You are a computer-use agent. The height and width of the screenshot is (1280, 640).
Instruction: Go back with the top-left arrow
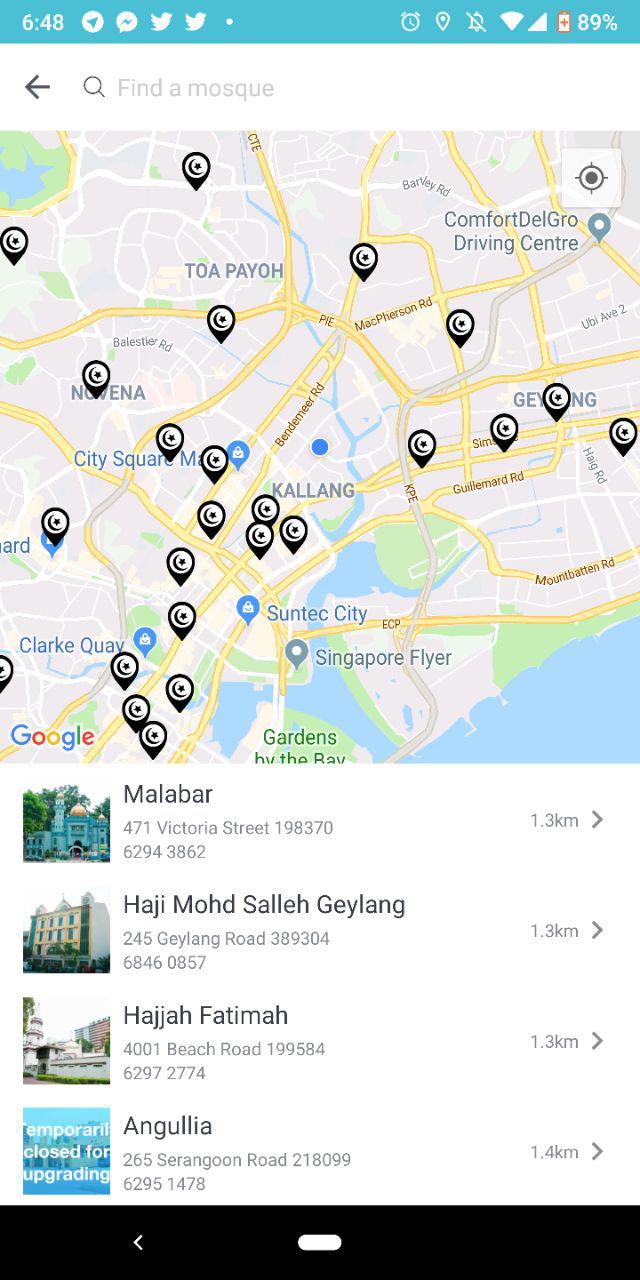[x=37, y=87]
